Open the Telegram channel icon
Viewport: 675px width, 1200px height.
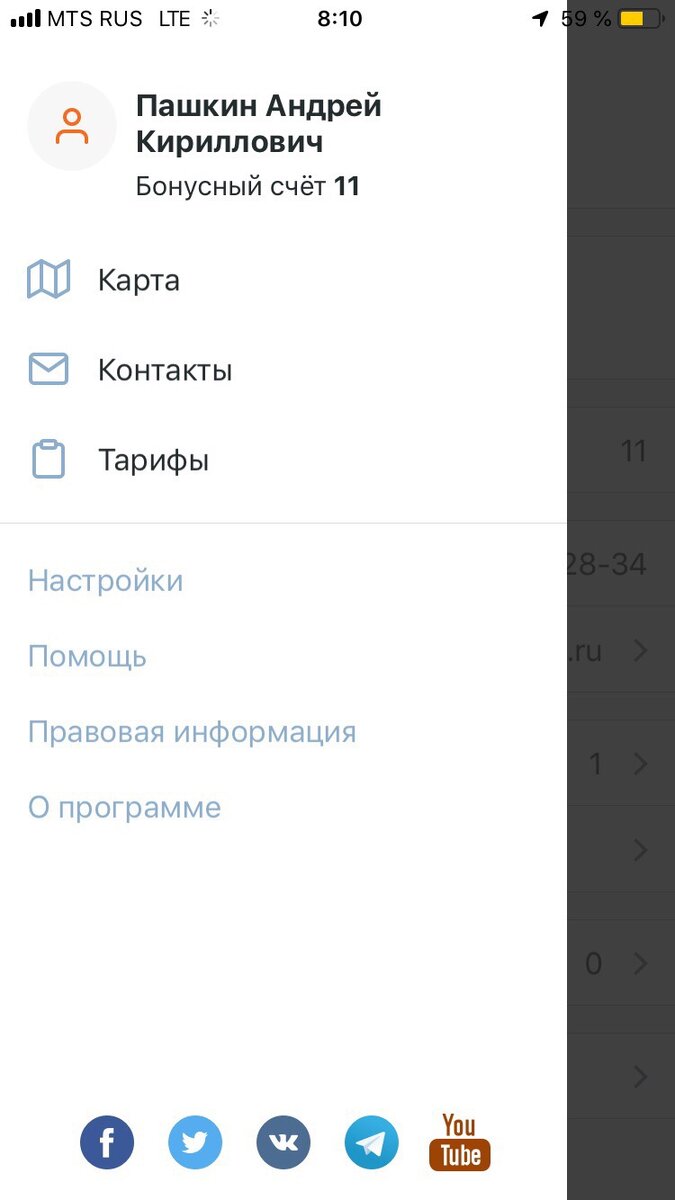pyautogui.click(x=371, y=1142)
